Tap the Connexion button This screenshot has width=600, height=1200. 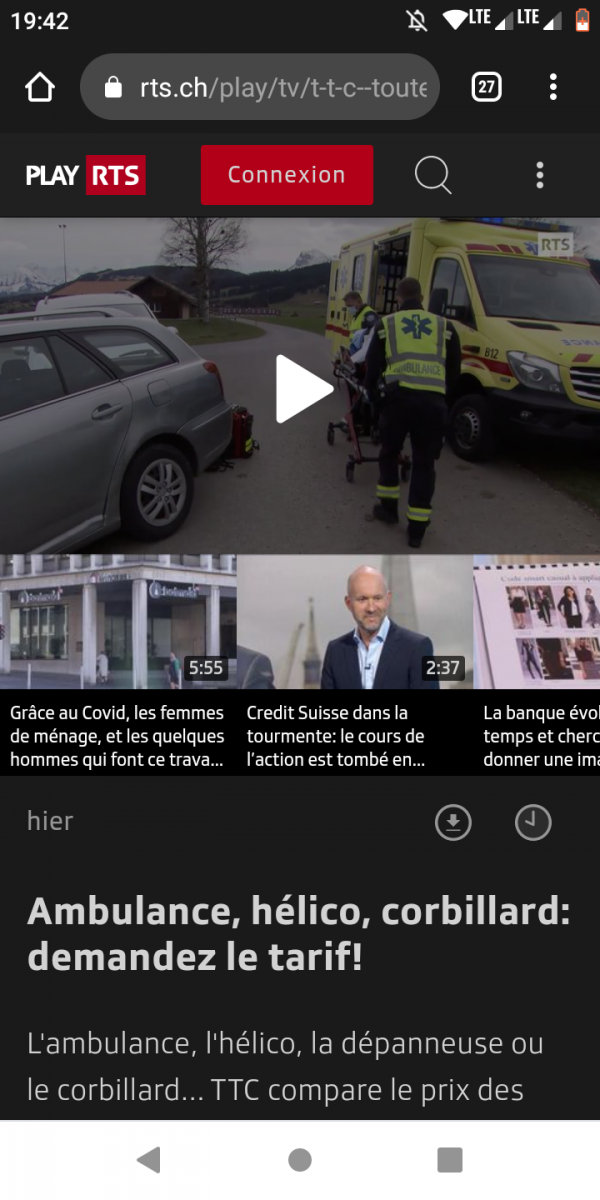pyautogui.click(x=287, y=175)
